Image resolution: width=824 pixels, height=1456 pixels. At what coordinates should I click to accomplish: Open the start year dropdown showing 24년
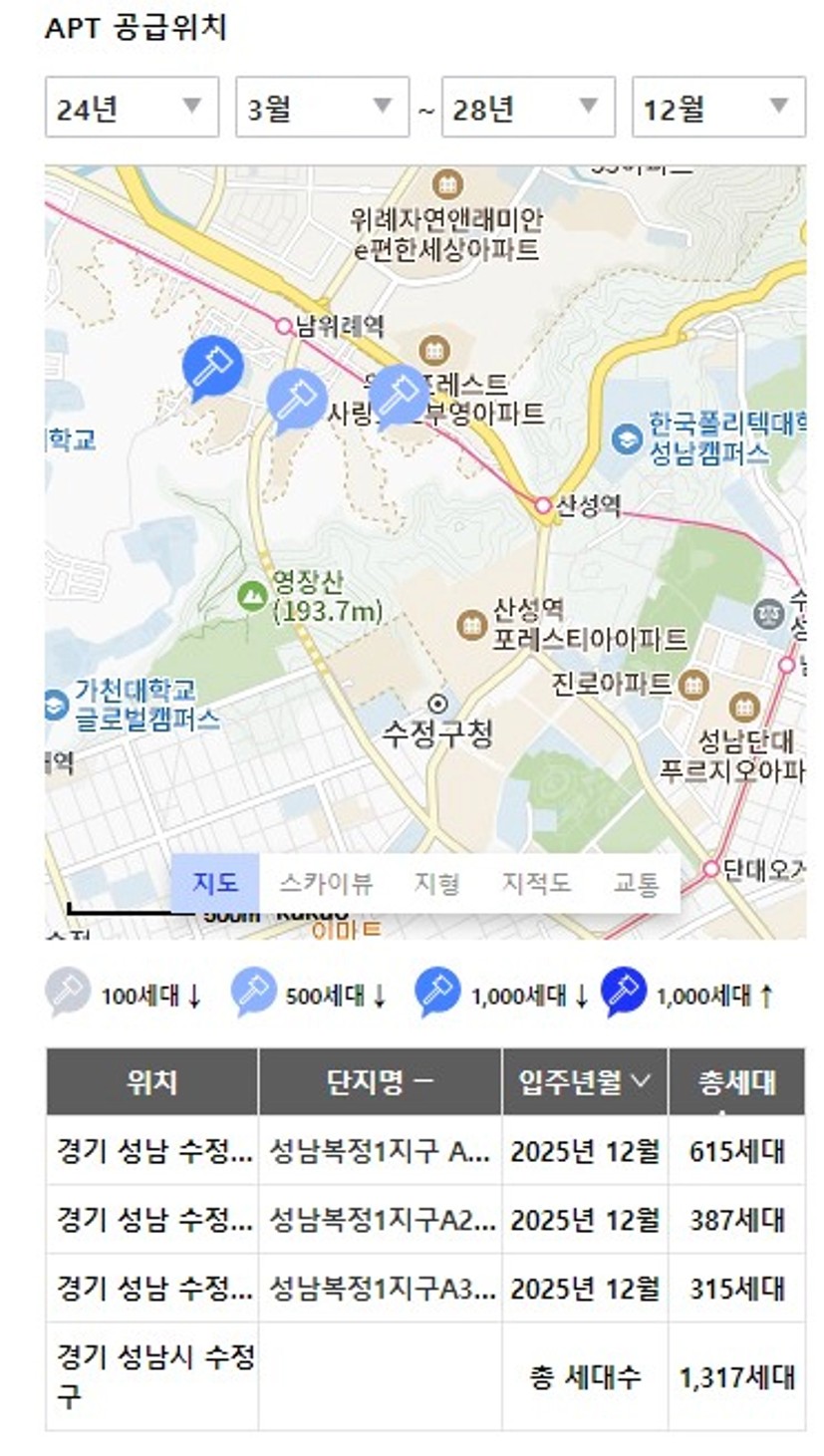[132, 107]
